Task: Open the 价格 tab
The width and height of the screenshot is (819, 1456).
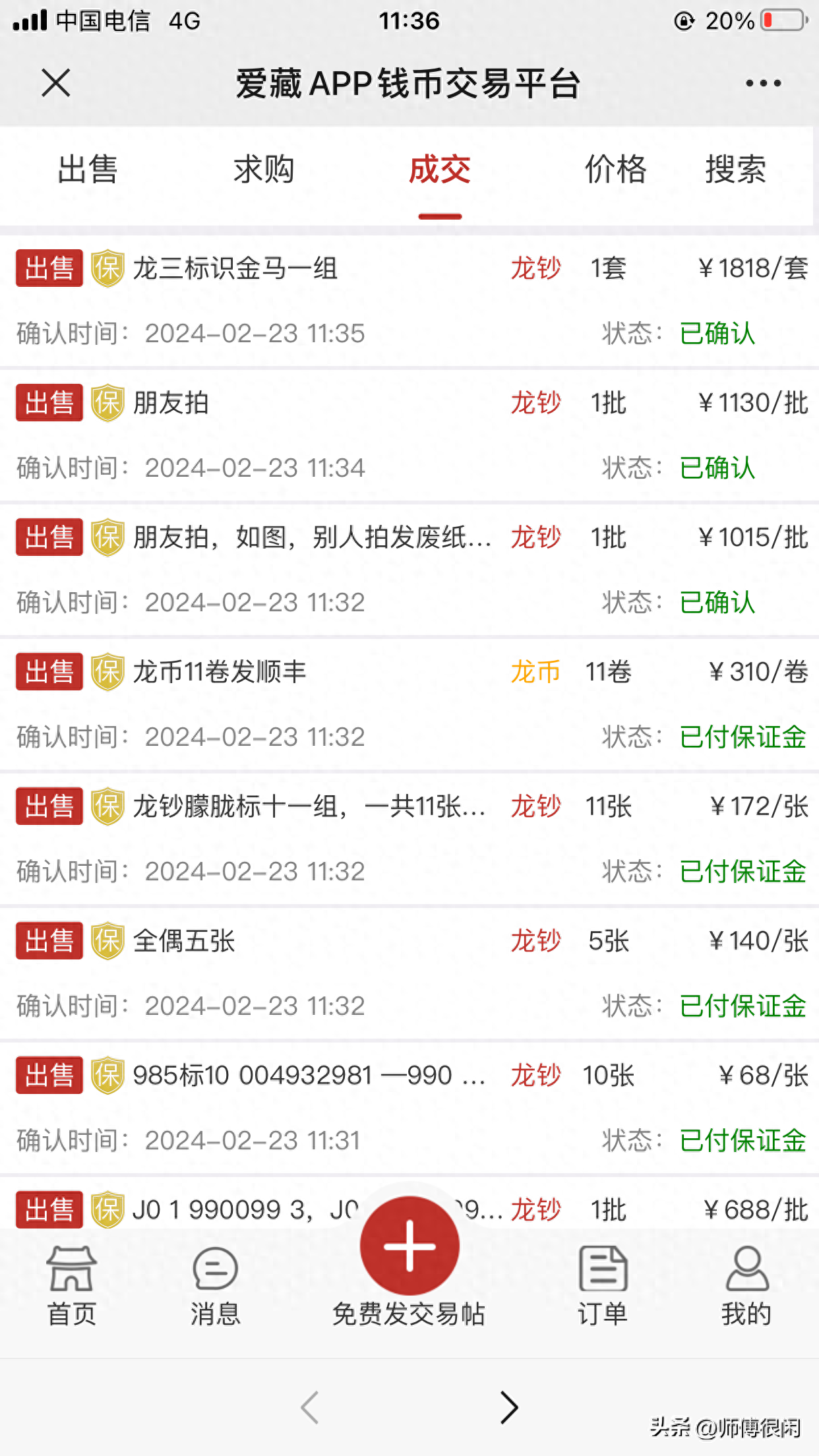Action: click(x=616, y=169)
